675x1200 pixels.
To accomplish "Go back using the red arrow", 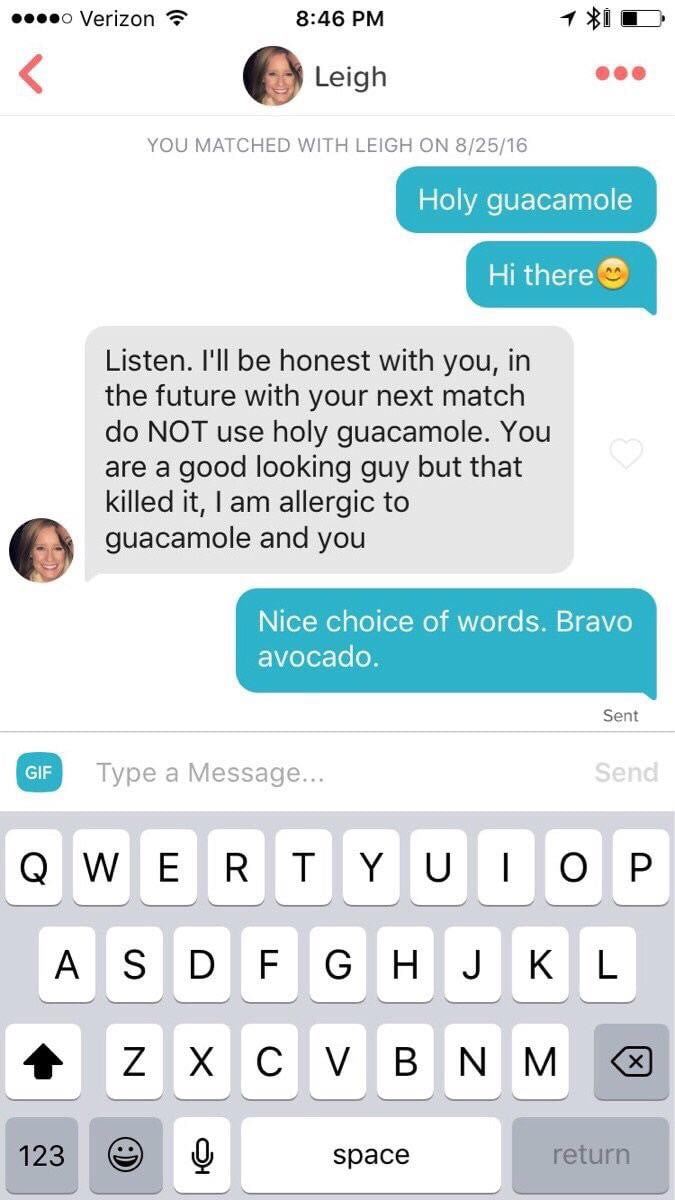I will pos(31,75).
